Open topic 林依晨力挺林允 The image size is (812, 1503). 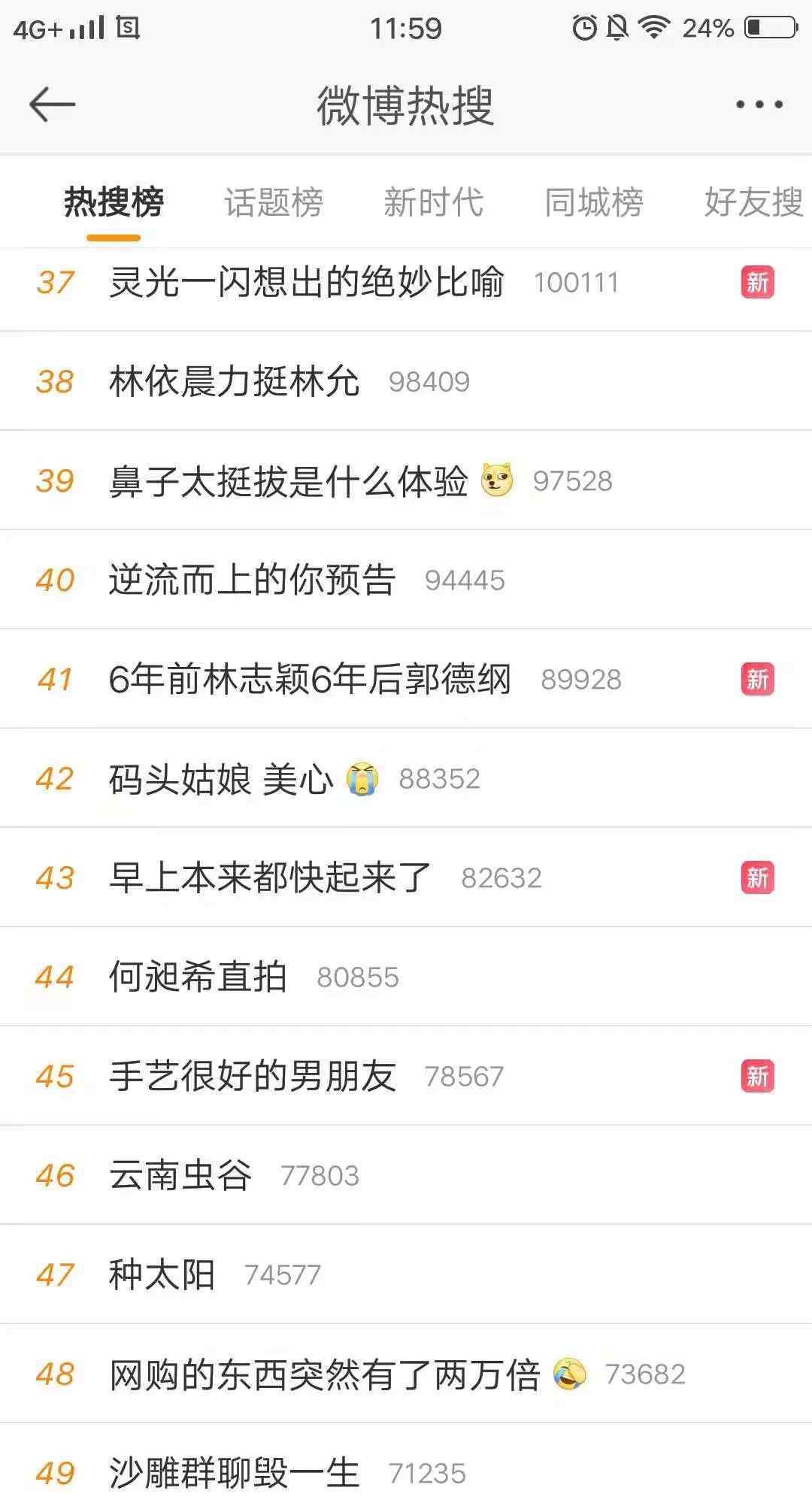[x=406, y=381]
